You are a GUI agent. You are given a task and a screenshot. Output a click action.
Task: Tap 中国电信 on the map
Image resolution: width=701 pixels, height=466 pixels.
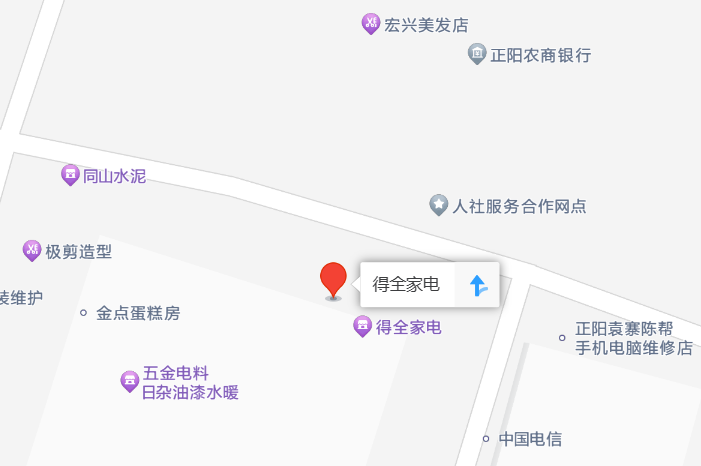click(x=530, y=438)
